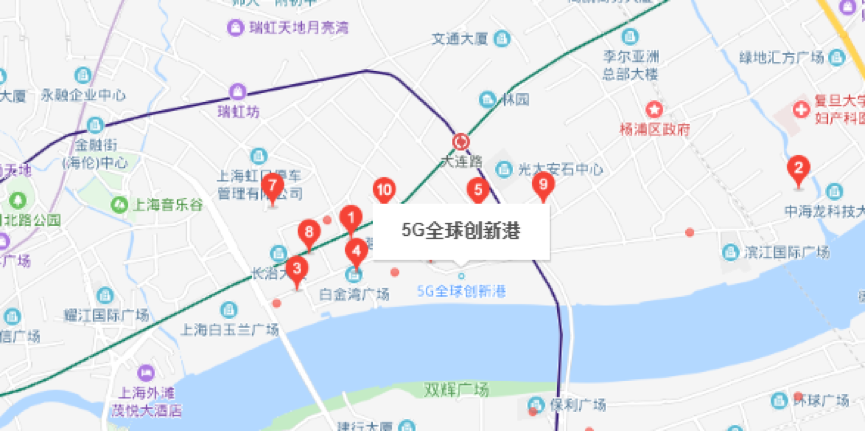Image resolution: width=865 pixels, height=431 pixels.
Task: Select map marker number 2
Action: pyautogui.click(x=797, y=169)
